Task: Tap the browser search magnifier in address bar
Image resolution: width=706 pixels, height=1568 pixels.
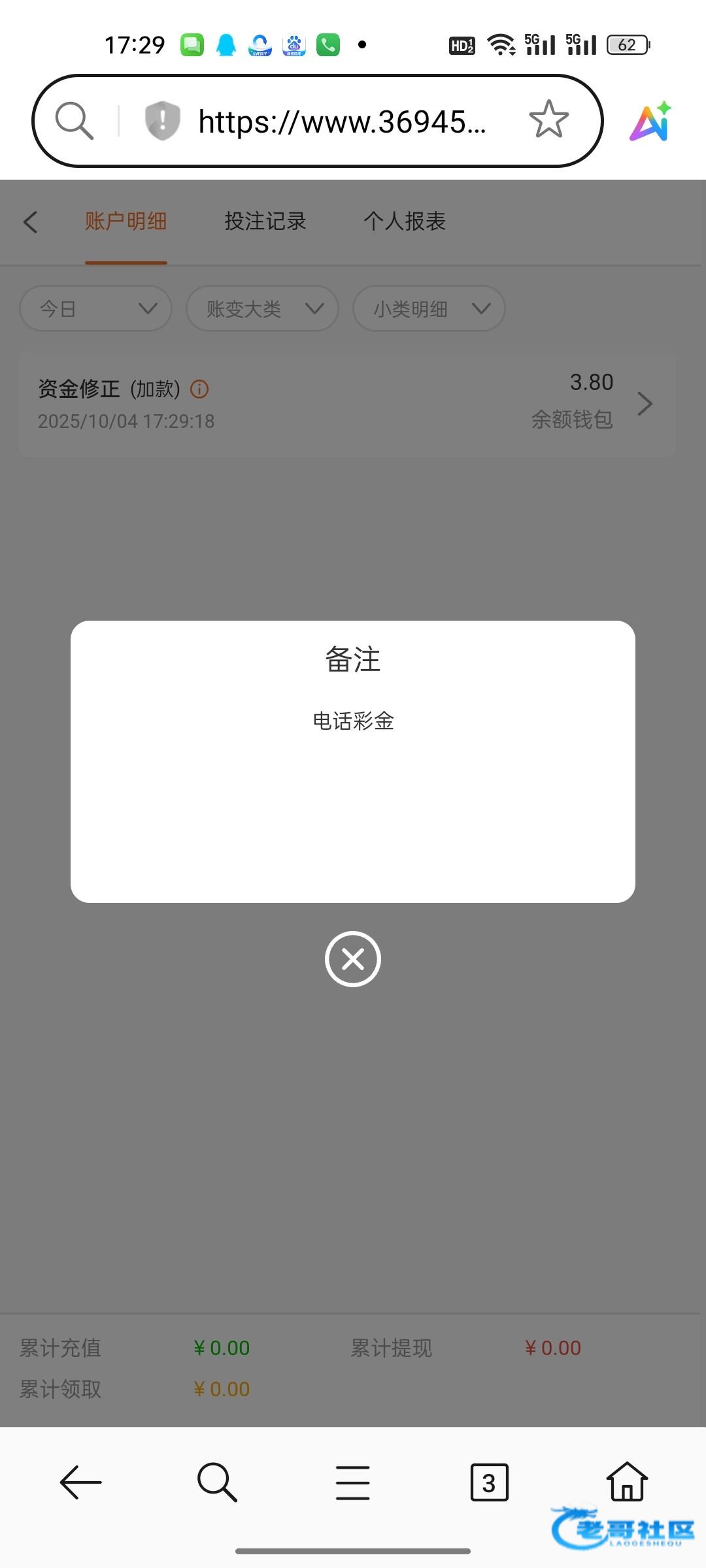Action: pyautogui.click(x=74, y=121)
